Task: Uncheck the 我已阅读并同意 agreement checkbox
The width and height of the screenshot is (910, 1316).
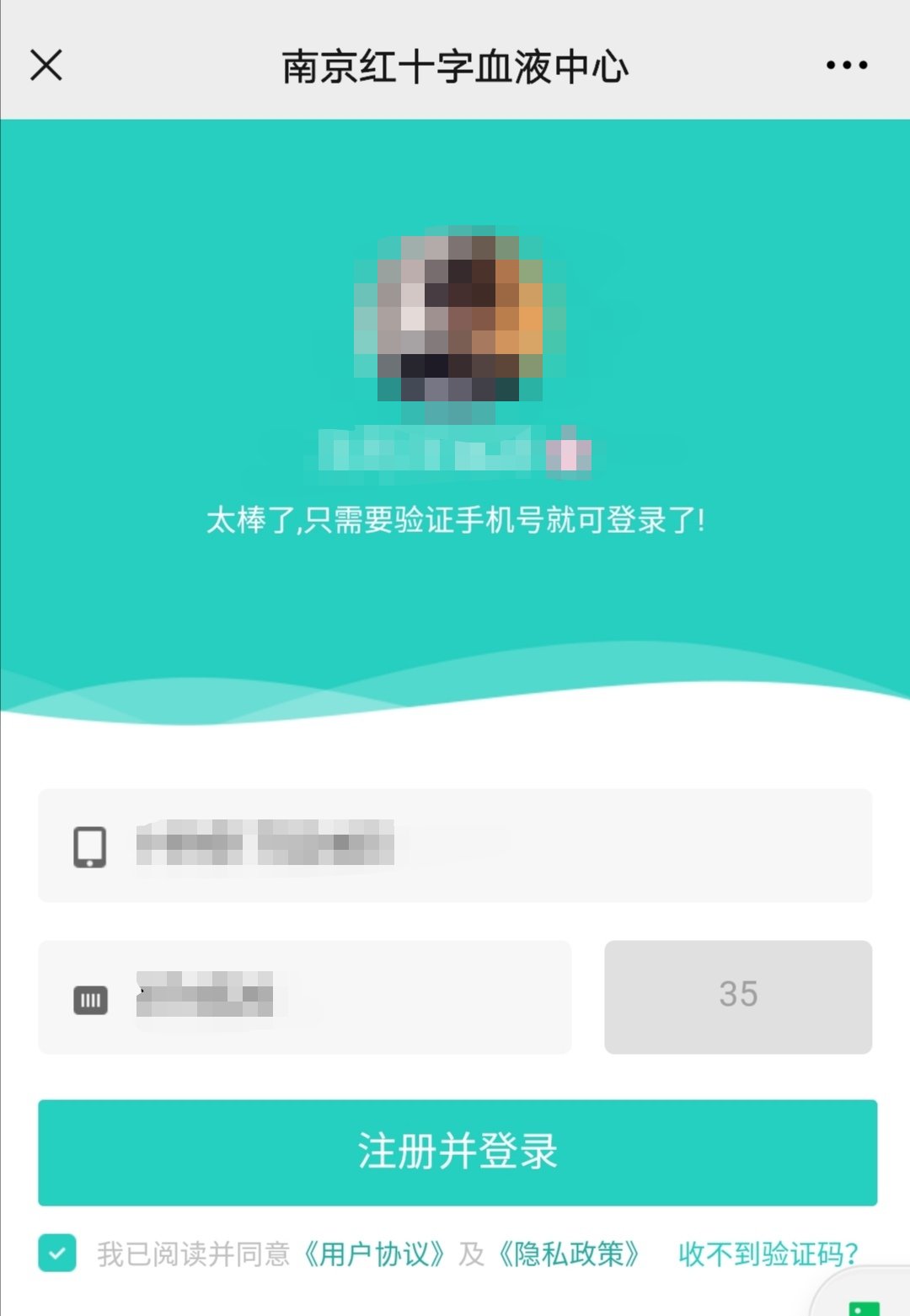Action: [x=57, y=1253]
